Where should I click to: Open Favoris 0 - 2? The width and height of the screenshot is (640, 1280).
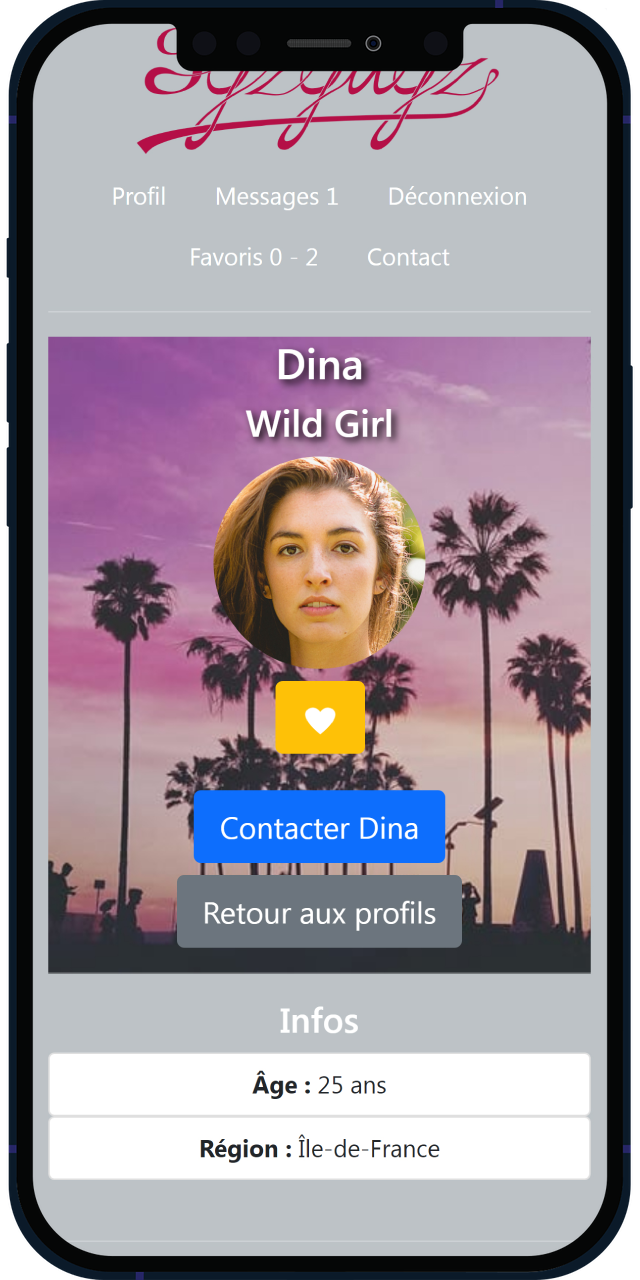pyautogui.click(x=254, y=257)
